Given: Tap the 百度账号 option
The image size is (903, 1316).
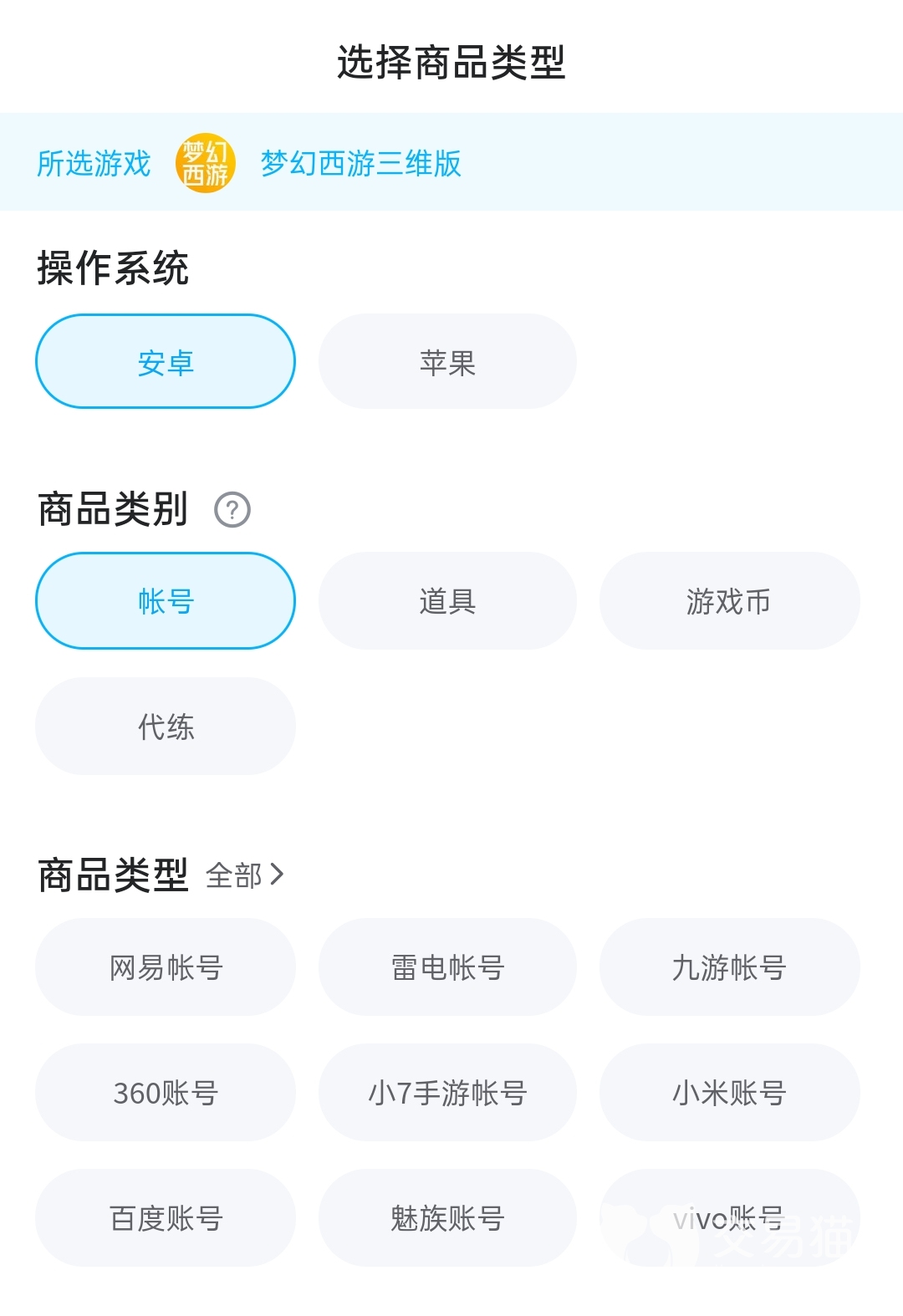Looking at the screenshot, I should [166, 1218].
